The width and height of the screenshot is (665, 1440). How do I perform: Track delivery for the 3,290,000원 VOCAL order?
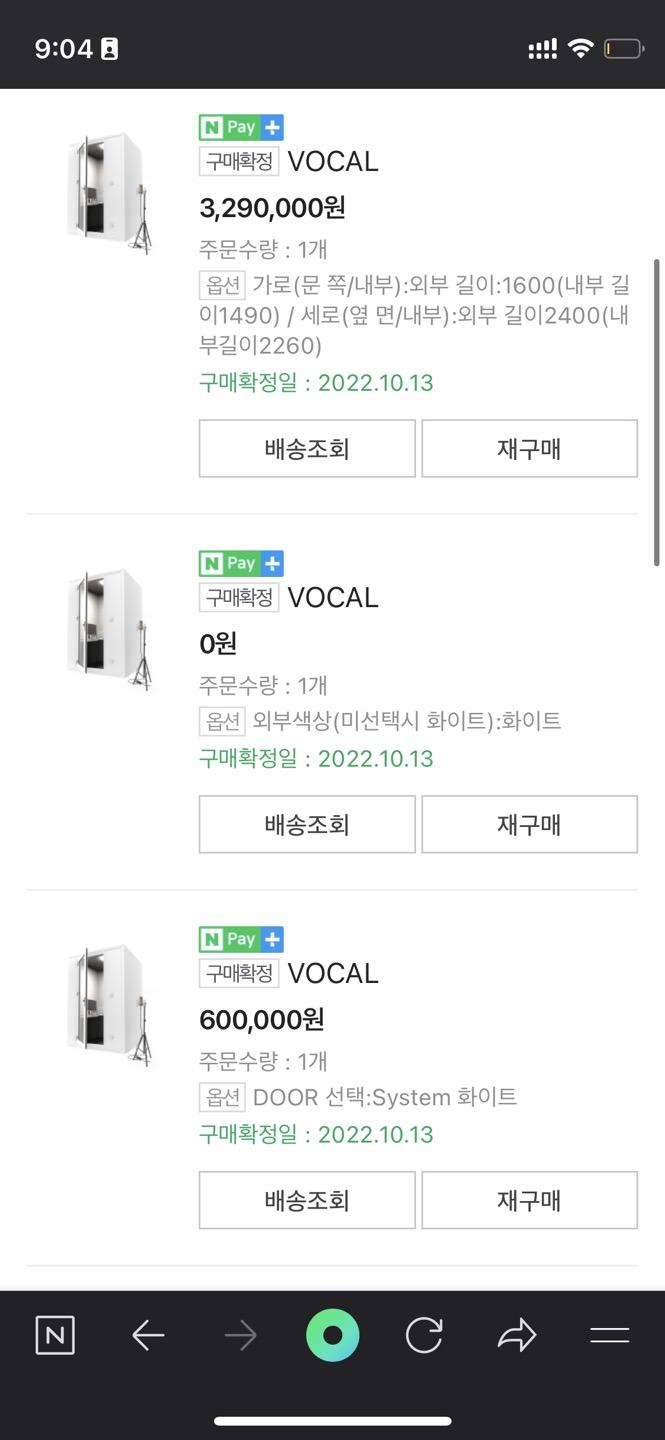[x=307, y=449]
